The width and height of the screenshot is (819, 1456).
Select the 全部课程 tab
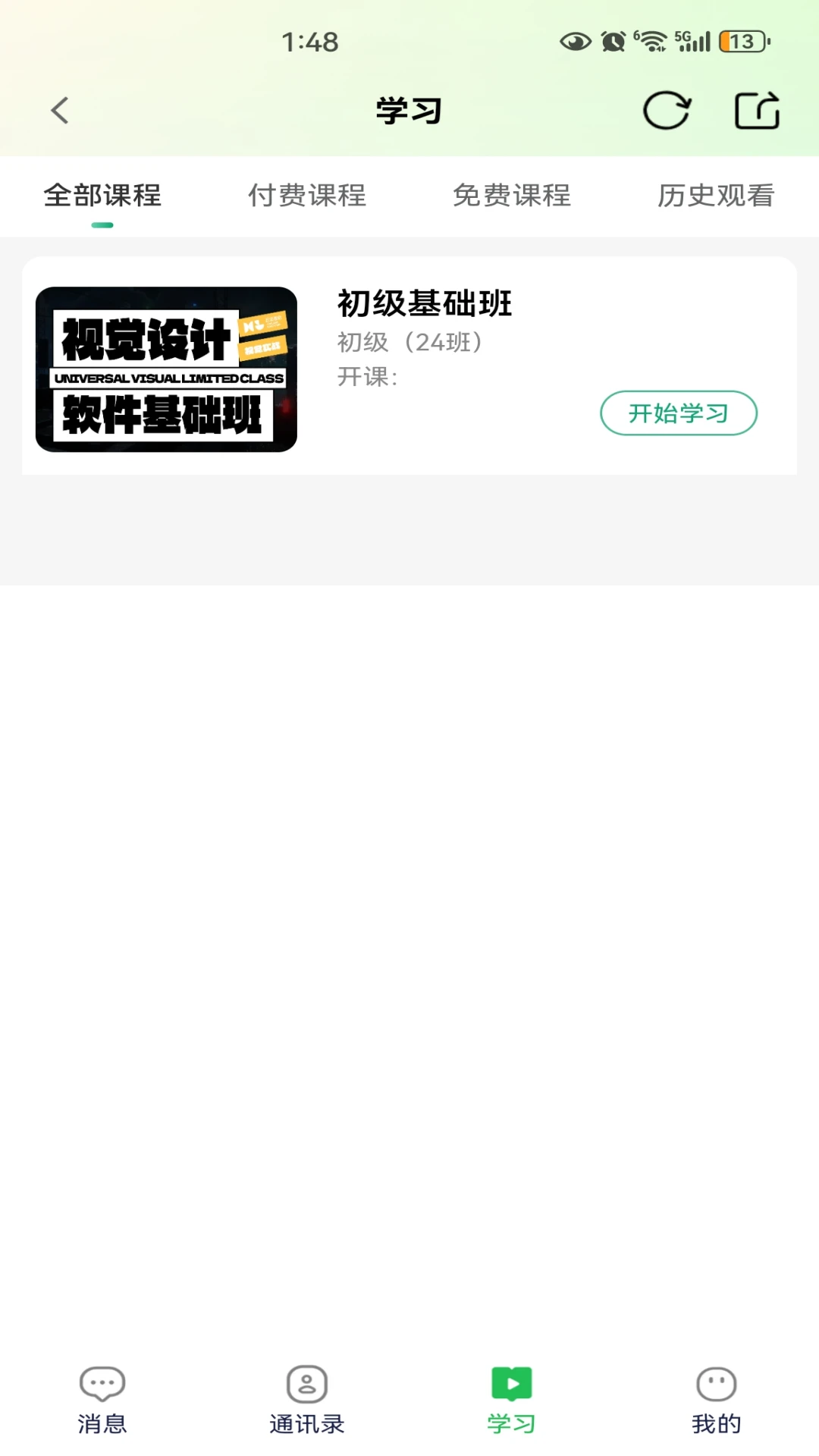pyautogui.click(x=102, y=196)
